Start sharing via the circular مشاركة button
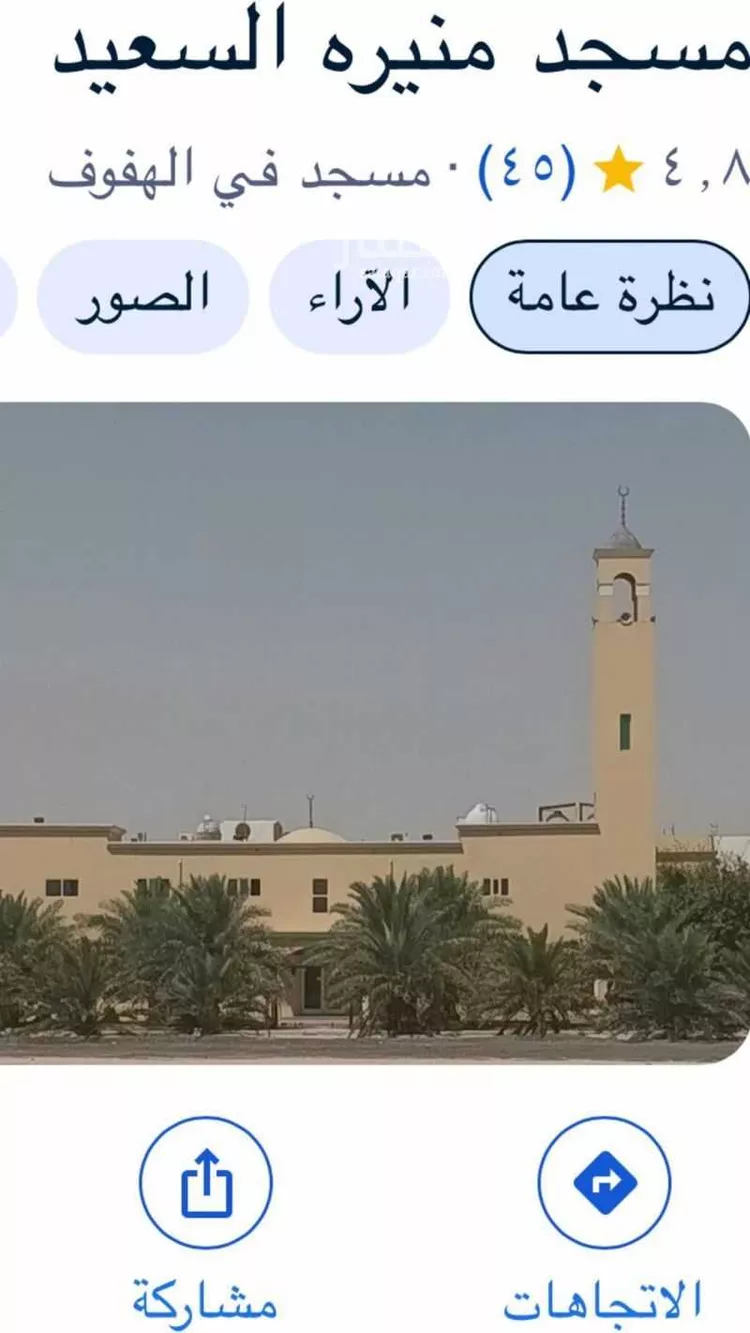The image size is (750, 1333). coord(205,1182)
